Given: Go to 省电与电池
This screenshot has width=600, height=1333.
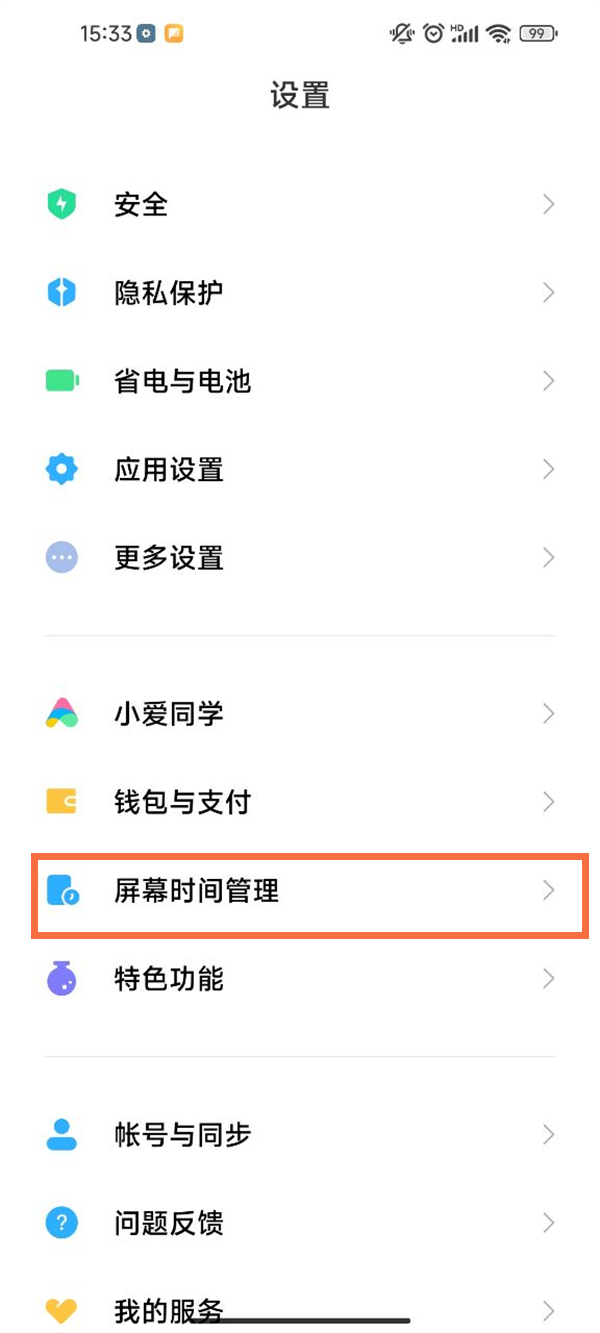Looking at the screenshot, I should tap(300, 381).
